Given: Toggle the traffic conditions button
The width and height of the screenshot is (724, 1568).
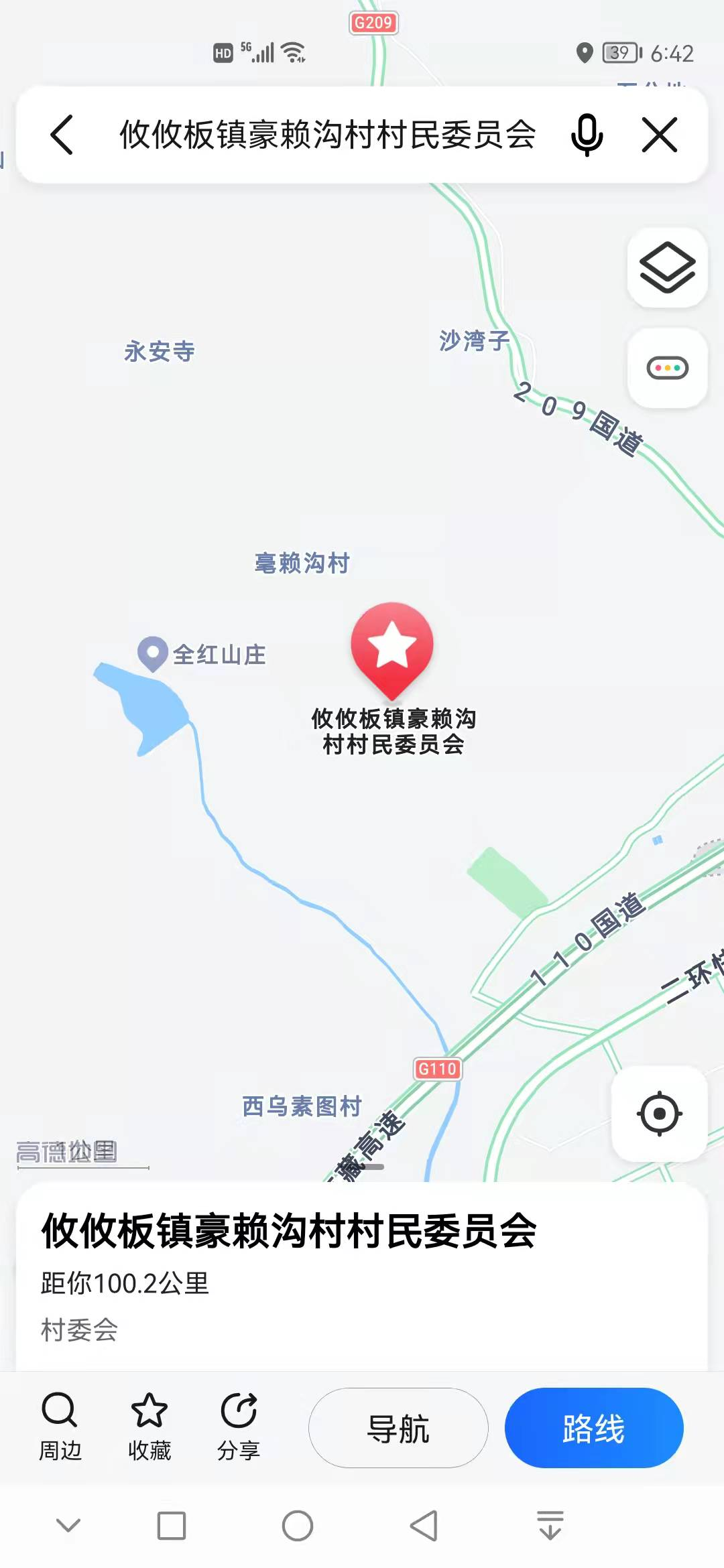Looking at the screenshot, I should (x=668, y=368).
